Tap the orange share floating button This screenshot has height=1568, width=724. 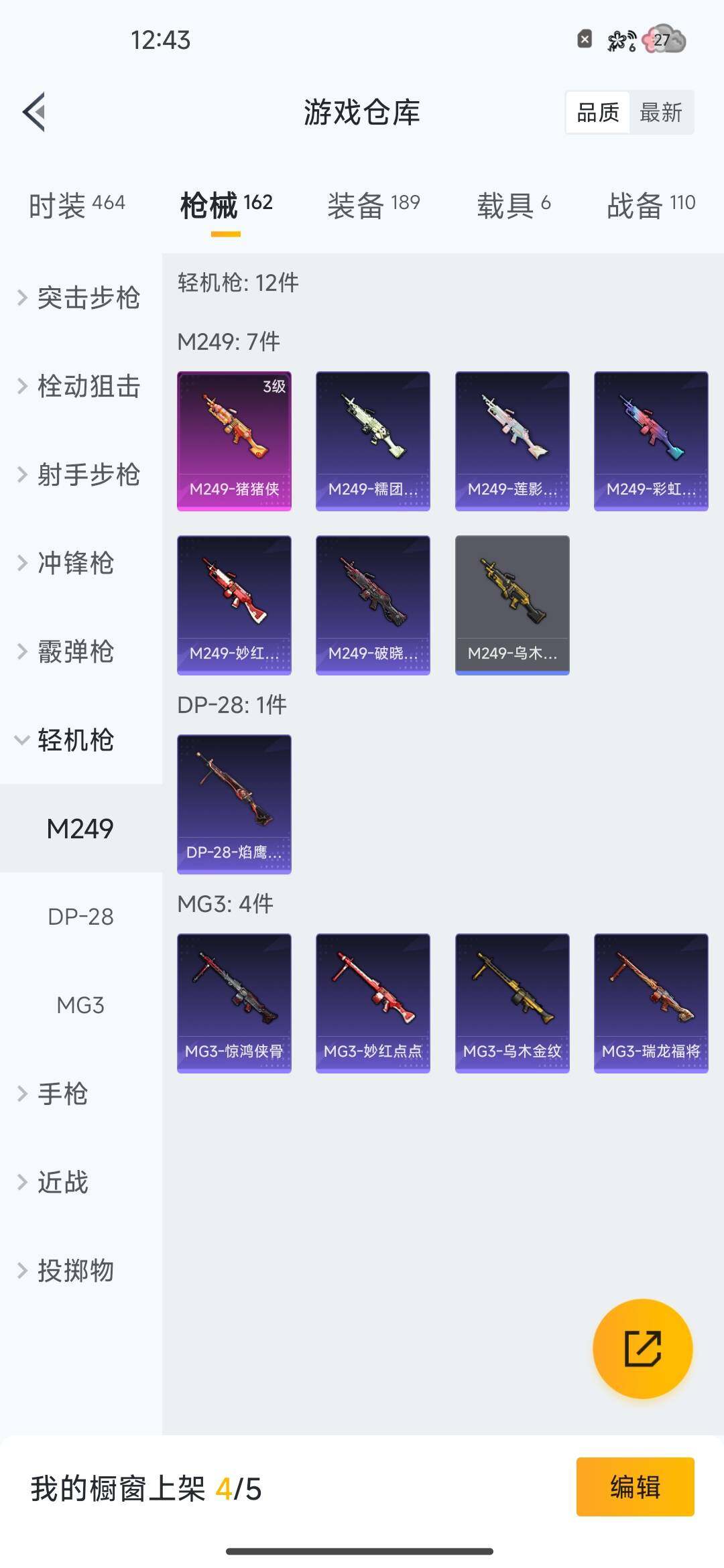(x=642, y=1348)
